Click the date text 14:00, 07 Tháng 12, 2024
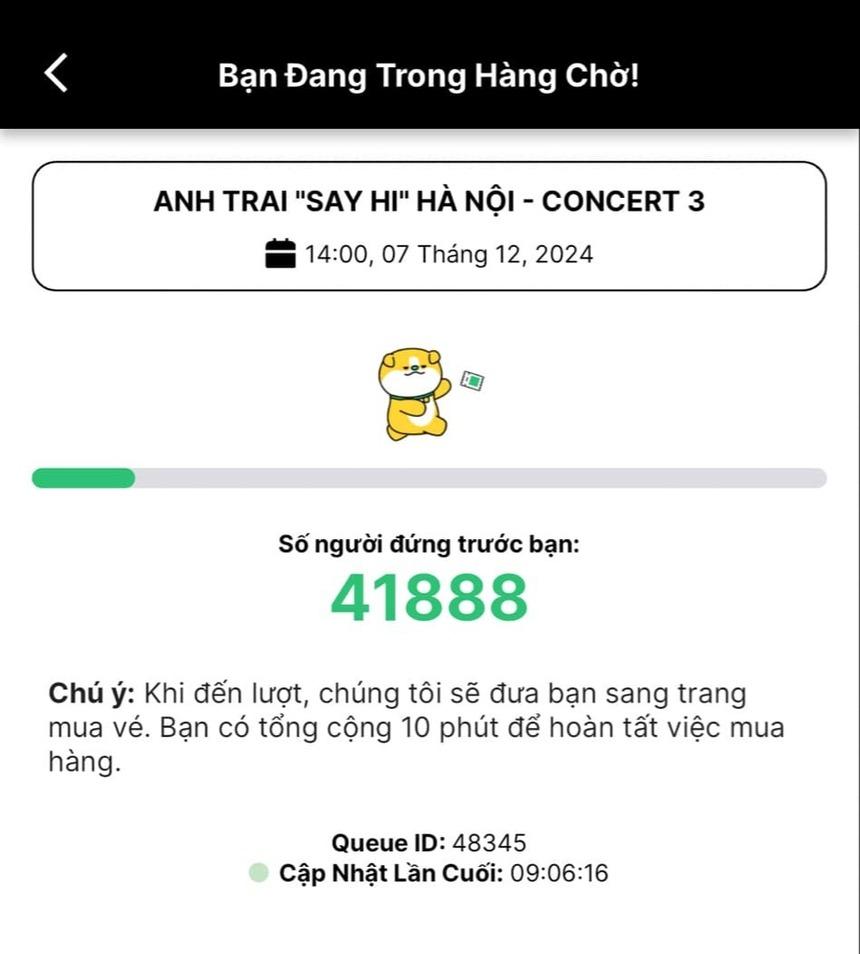Screen dimensions: 860x954 point(450,253)
